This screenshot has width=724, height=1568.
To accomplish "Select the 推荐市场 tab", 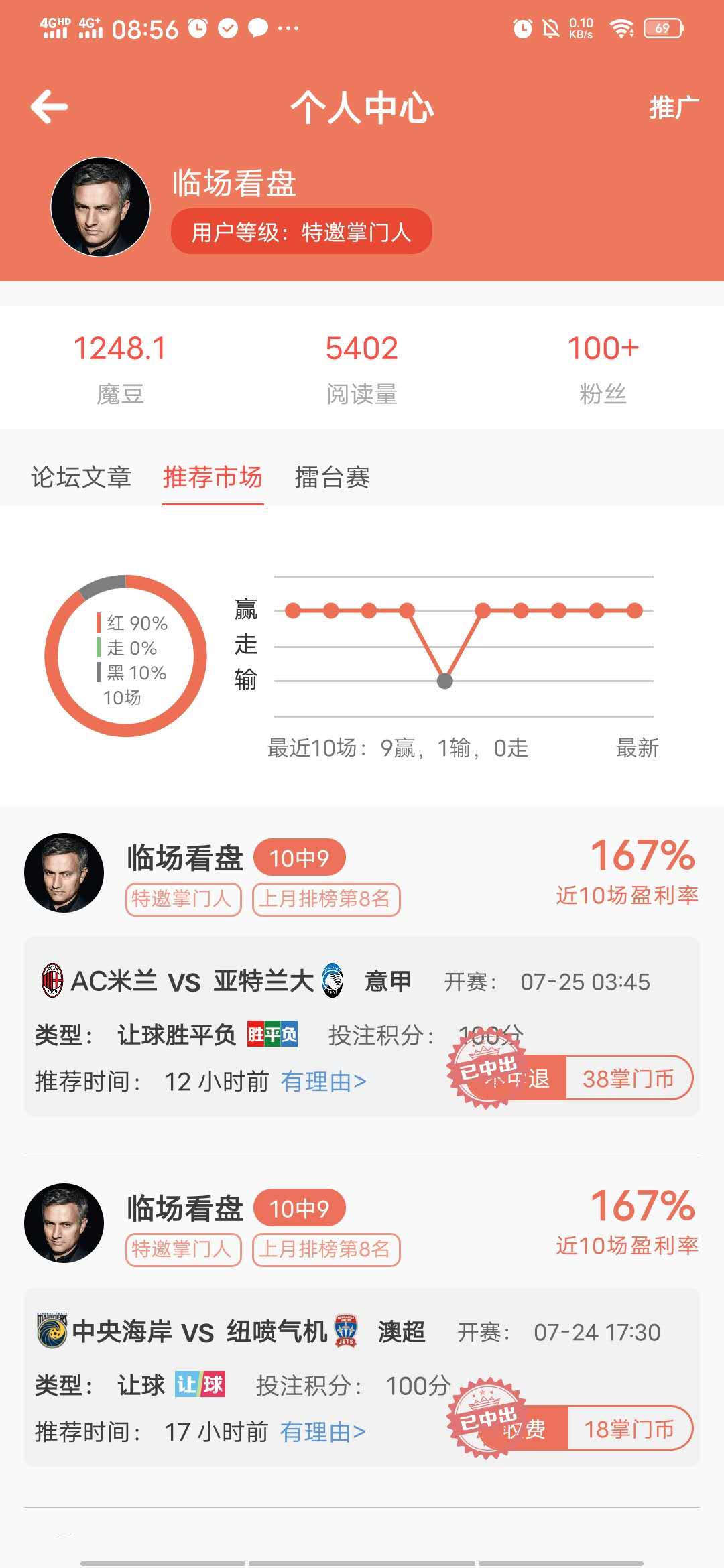I will [x=213, y=477].
